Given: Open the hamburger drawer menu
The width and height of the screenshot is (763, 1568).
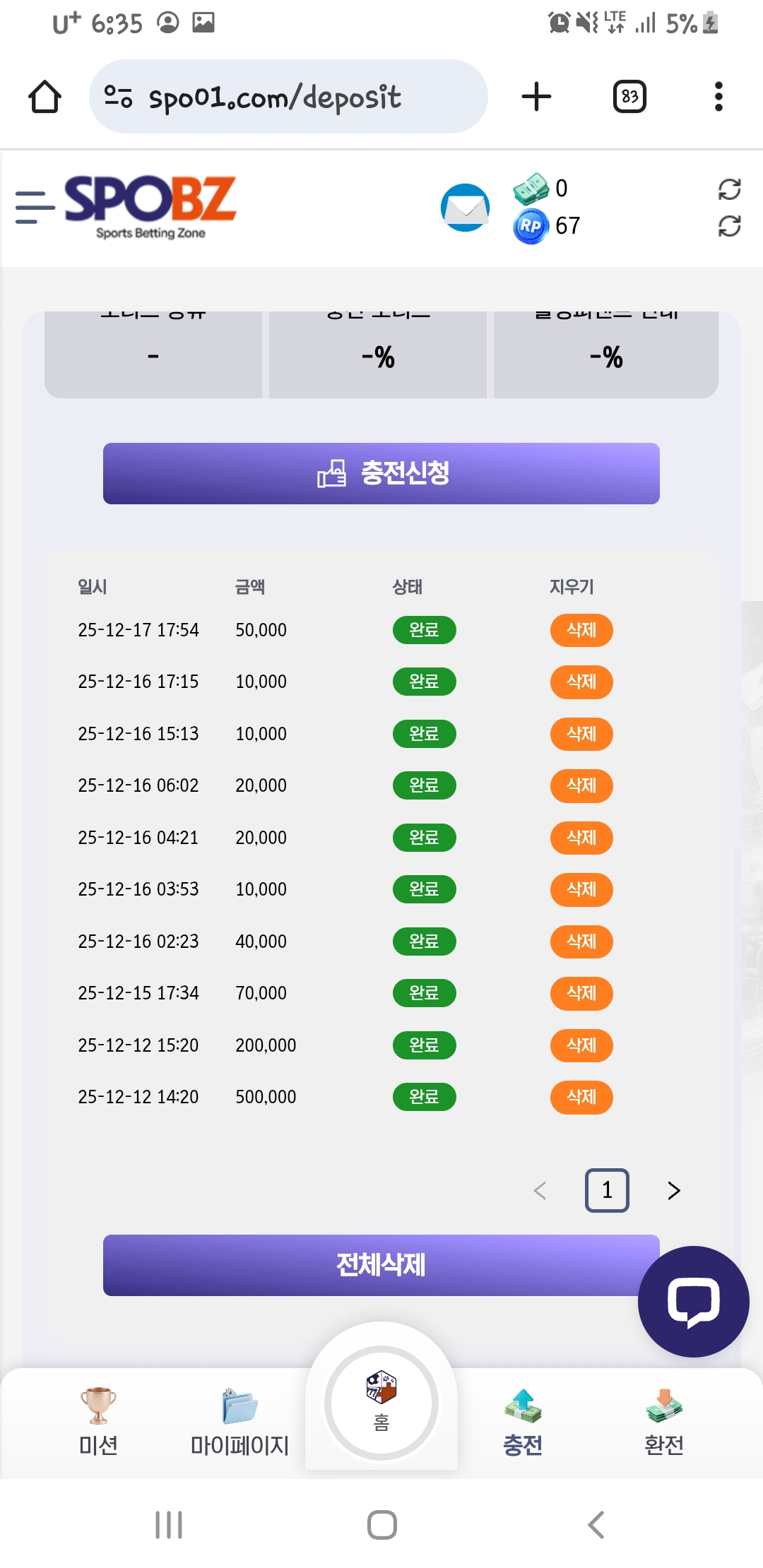Looking at the screenshot, I should pyautogui.click(x=35, y=207).
